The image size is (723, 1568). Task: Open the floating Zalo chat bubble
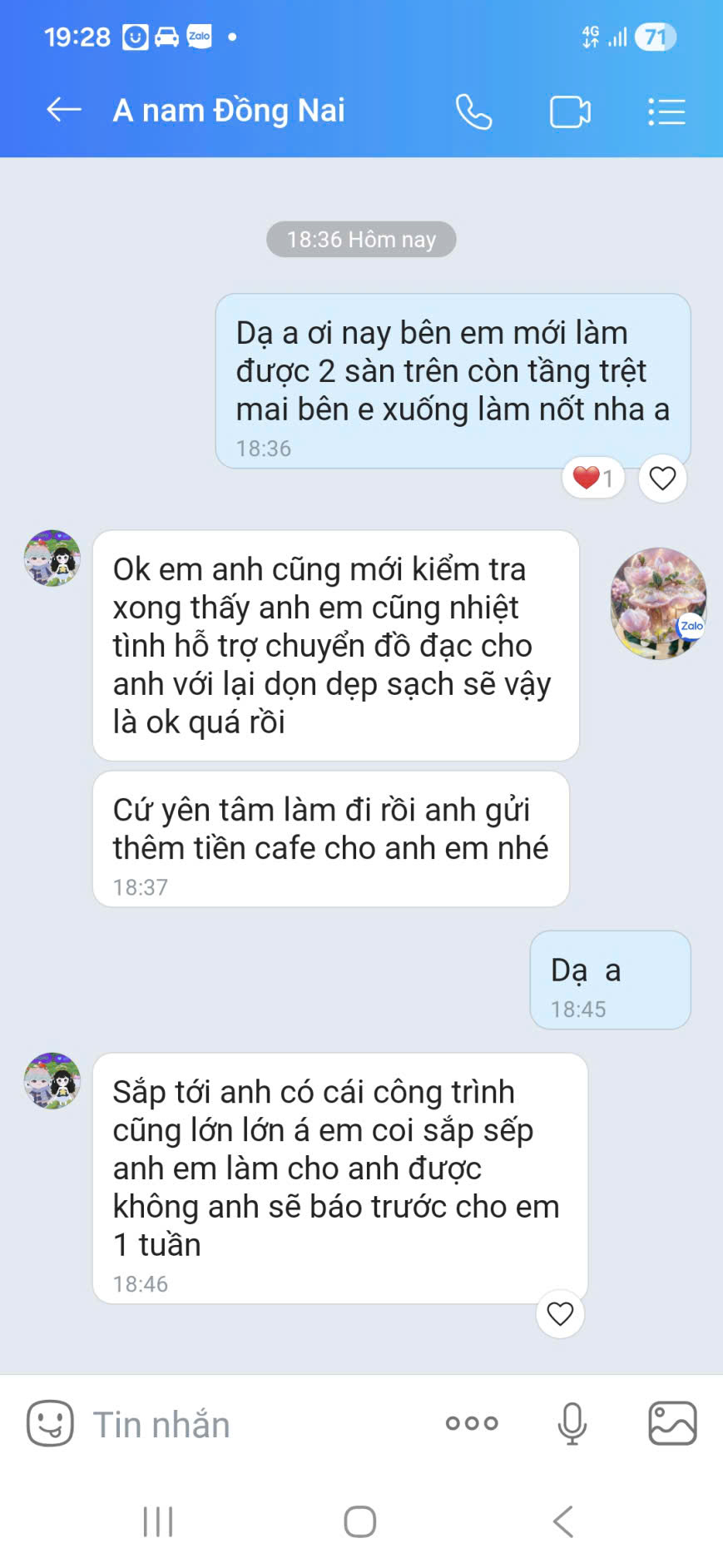tap(658, 603)
